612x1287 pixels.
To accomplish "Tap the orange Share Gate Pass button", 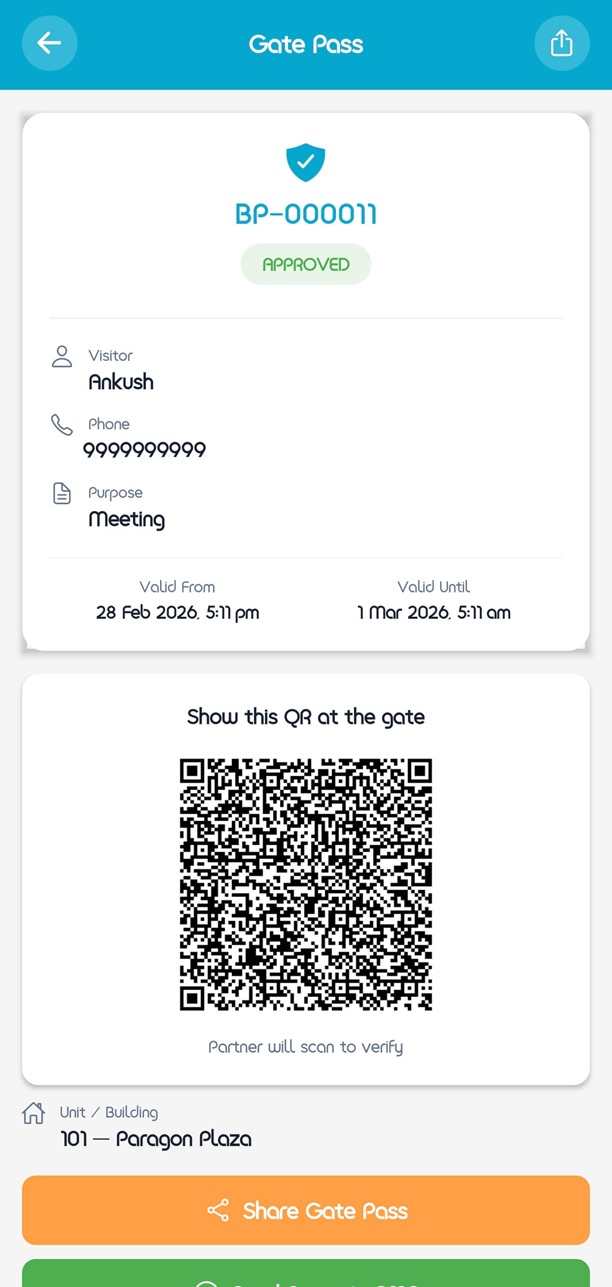I will tap(306, 1210).
